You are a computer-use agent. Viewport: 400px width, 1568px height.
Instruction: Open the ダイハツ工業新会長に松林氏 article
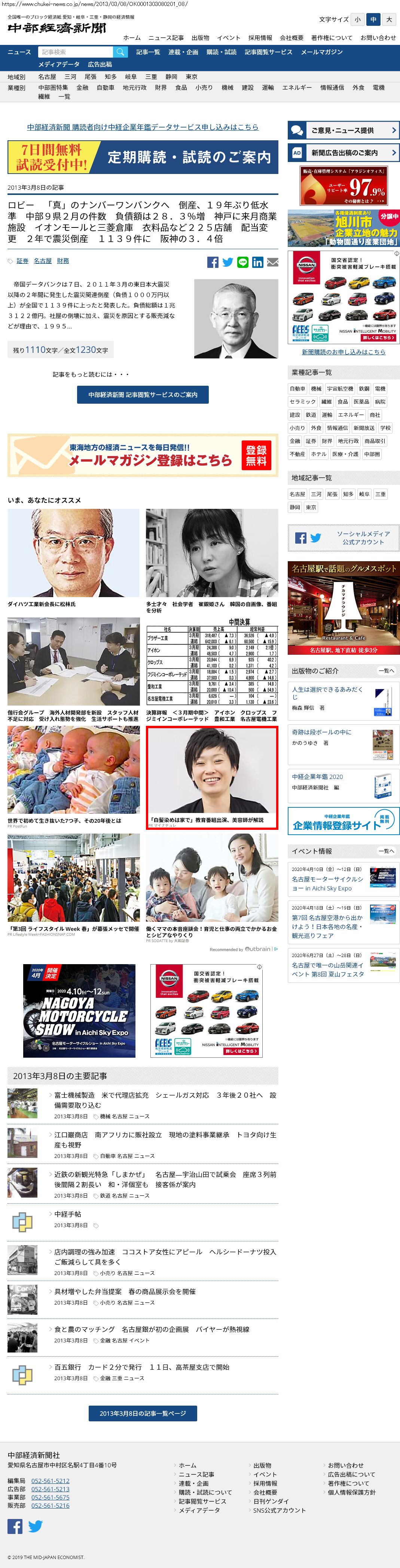tap(42, 604)
